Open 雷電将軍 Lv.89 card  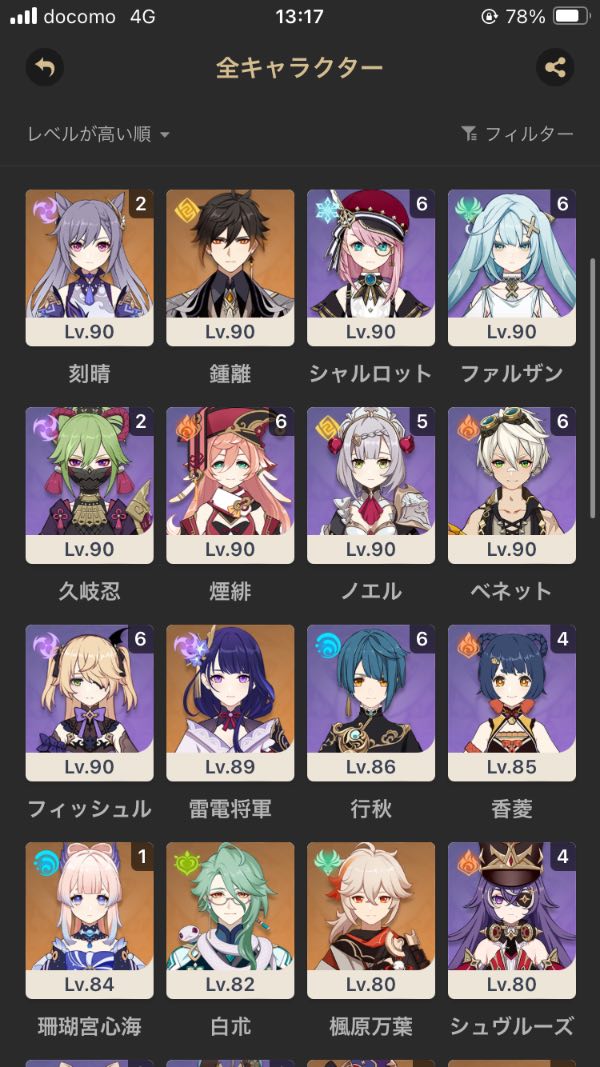(x=230, y=702)
